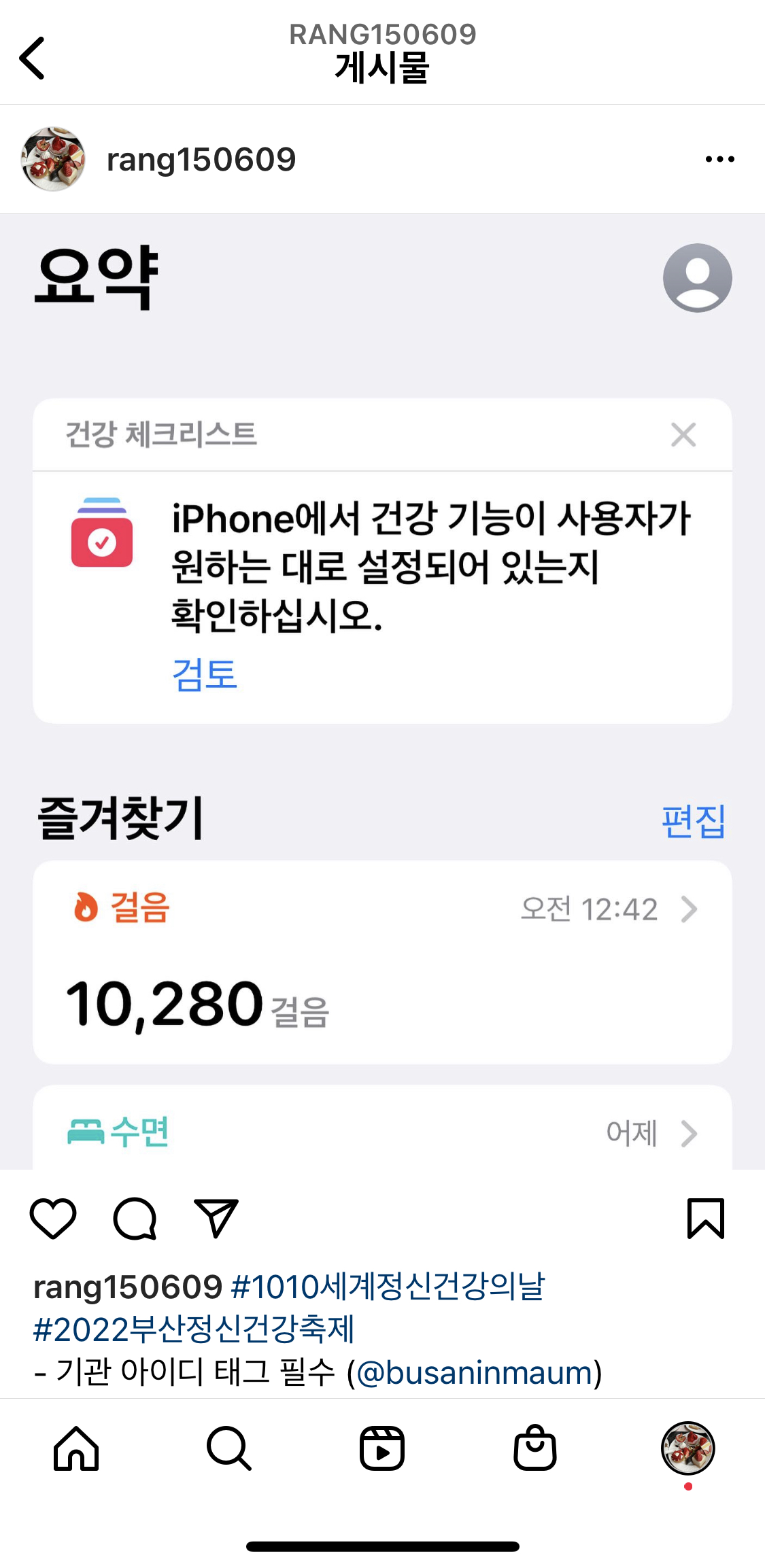765x1568 pixels.
Task: Go back from the post view
Action: click(x=32, y=58)
